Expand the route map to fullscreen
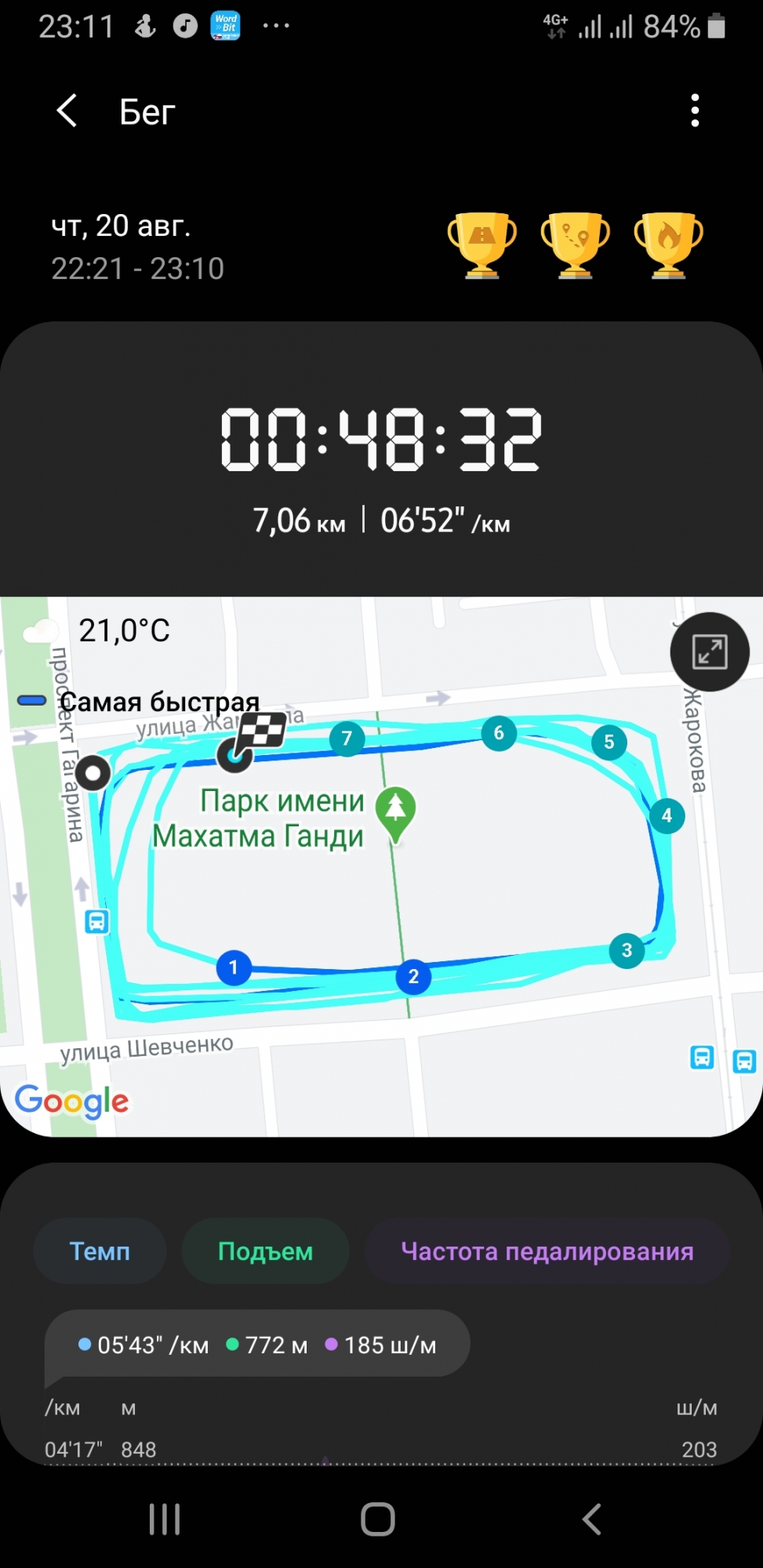 click(x=710, y=652)
